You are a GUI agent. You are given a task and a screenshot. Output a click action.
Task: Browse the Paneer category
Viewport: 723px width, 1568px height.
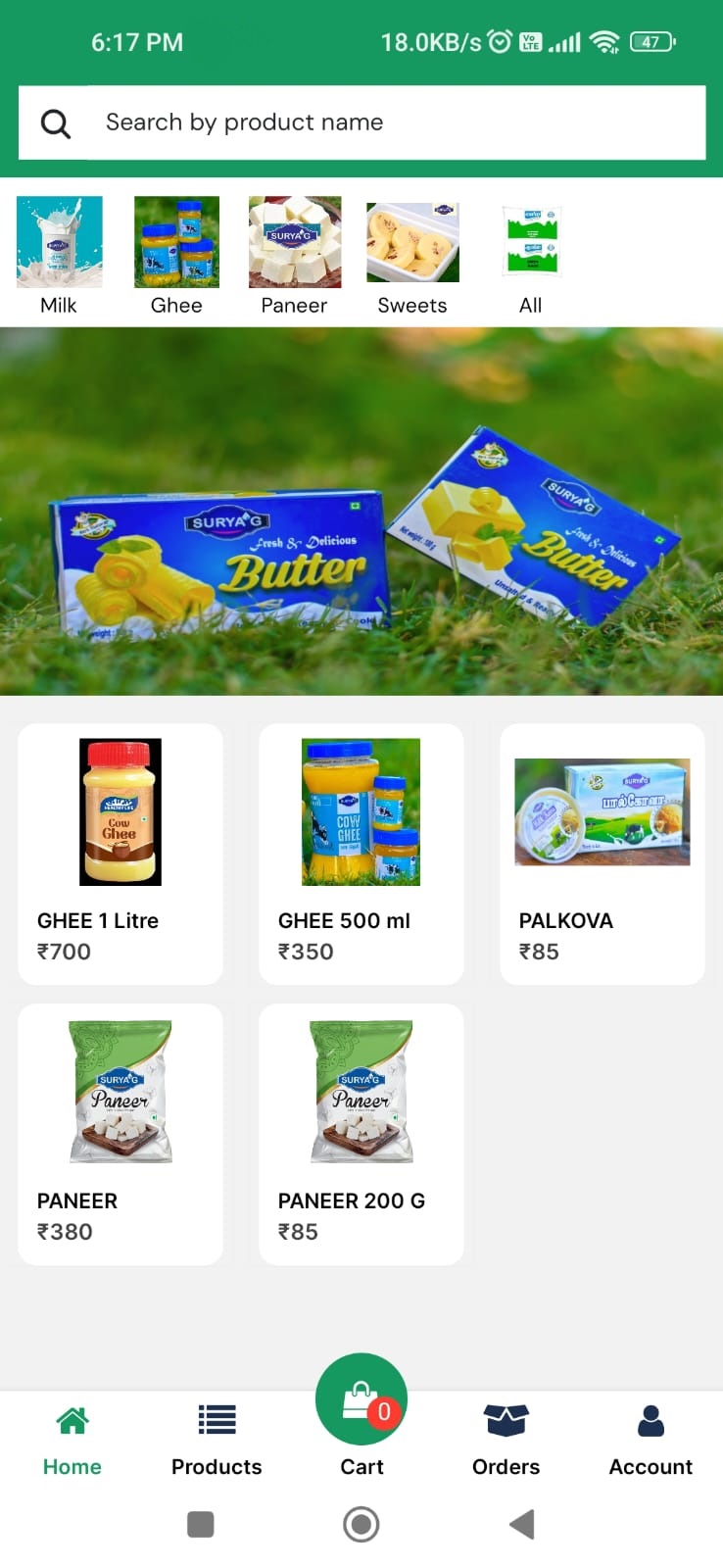click(x=294, y=254)
